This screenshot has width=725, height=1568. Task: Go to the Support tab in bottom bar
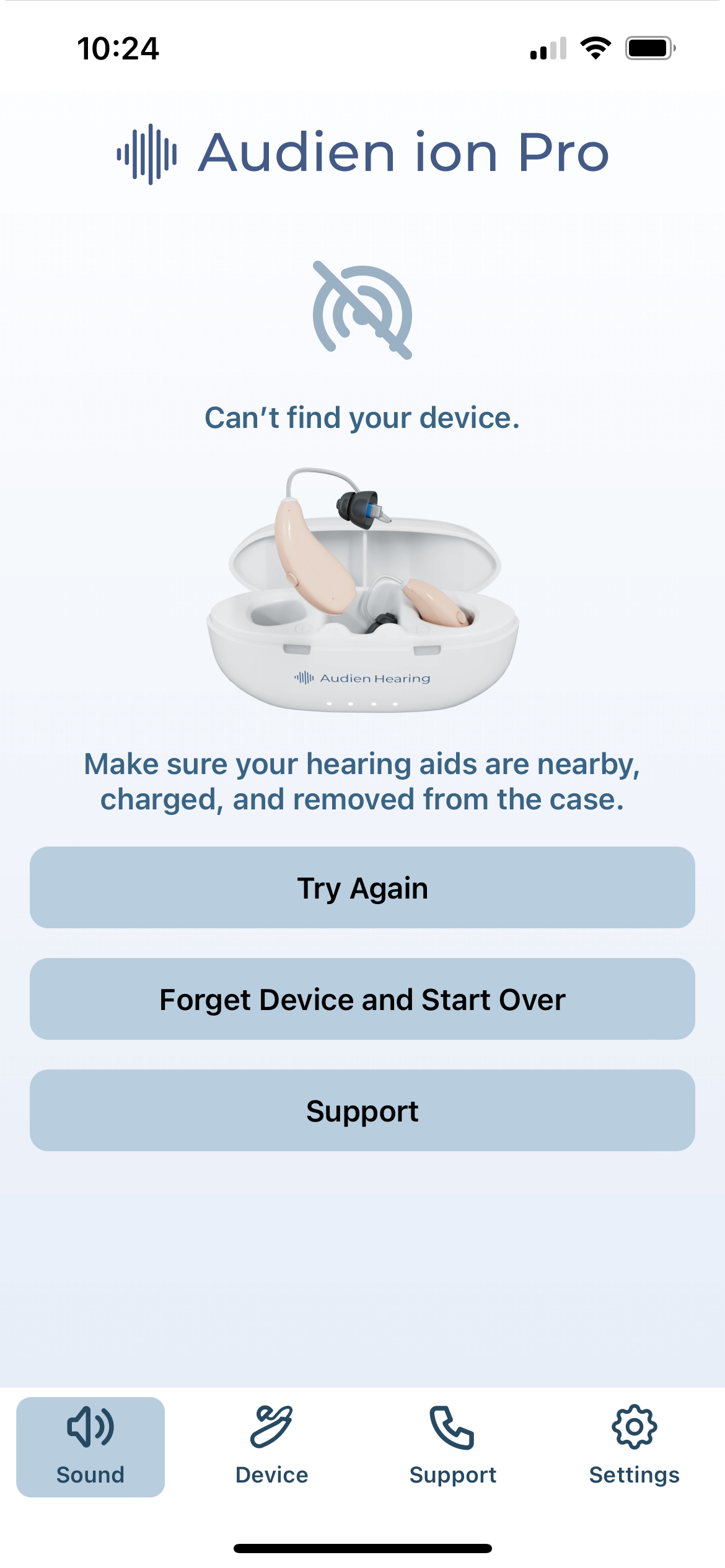pos(452,1447)
